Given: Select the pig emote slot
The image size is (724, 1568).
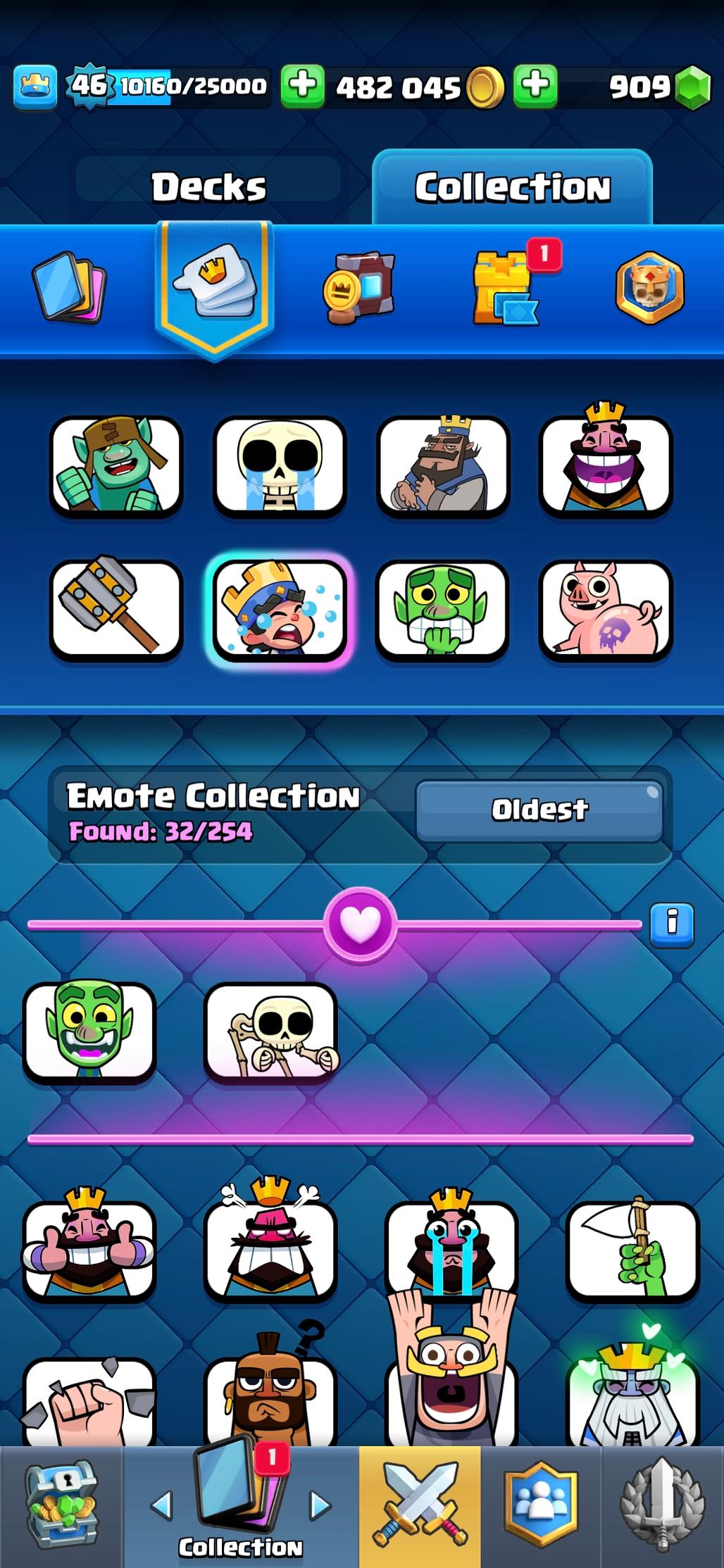Looking at the screenshot, I should pos(605,609).
